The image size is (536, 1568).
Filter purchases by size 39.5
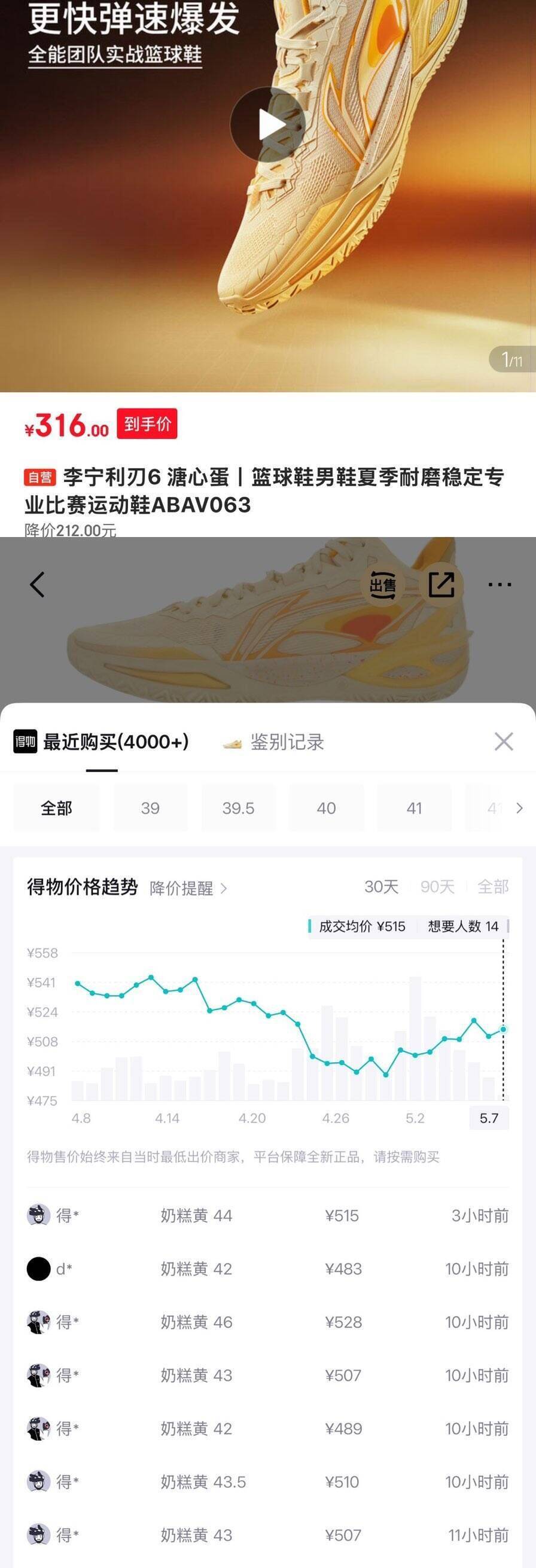(x=238, y=809)
